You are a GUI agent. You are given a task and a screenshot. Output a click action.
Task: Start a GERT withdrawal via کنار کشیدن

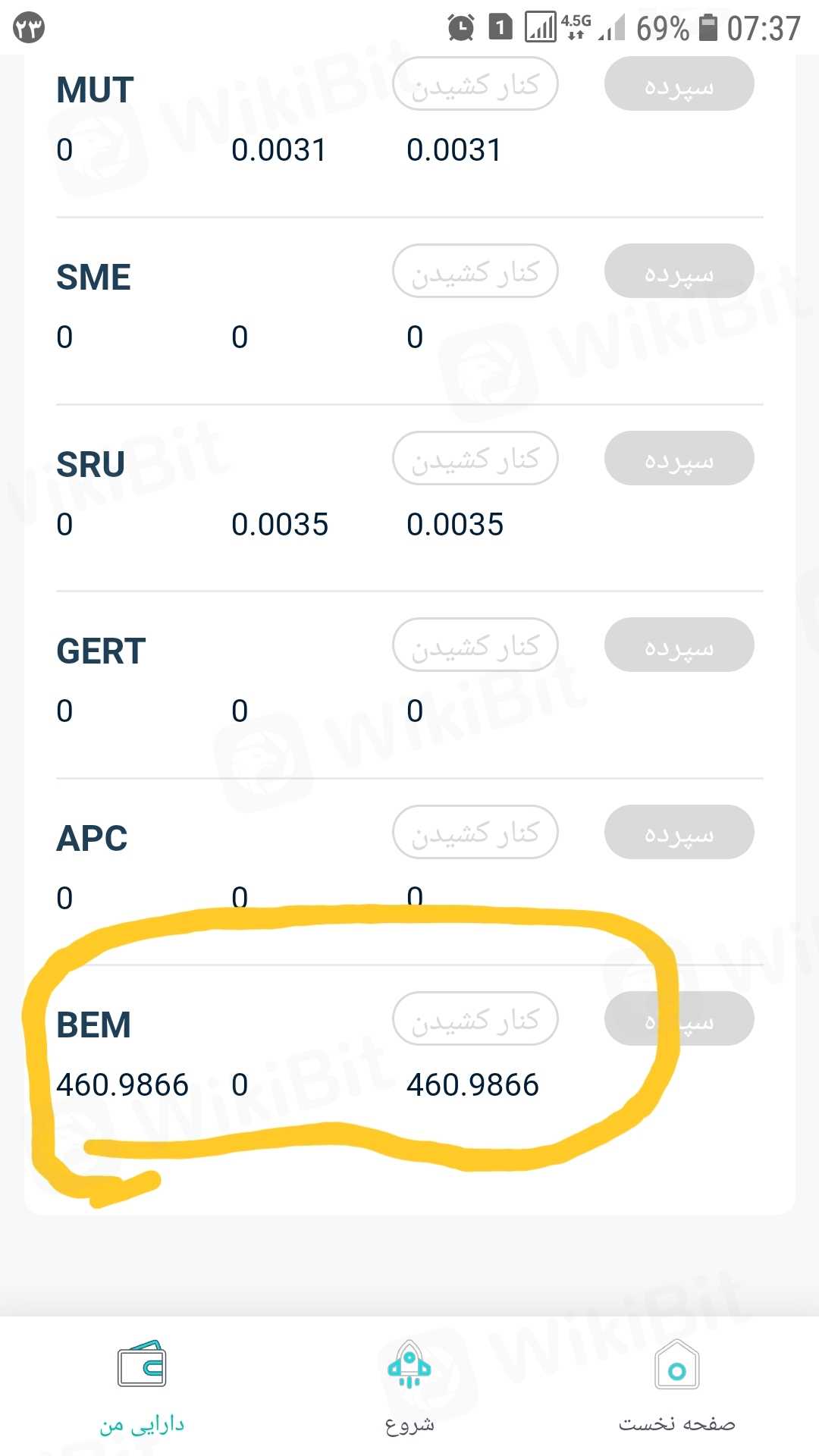[x=475, y=645]
